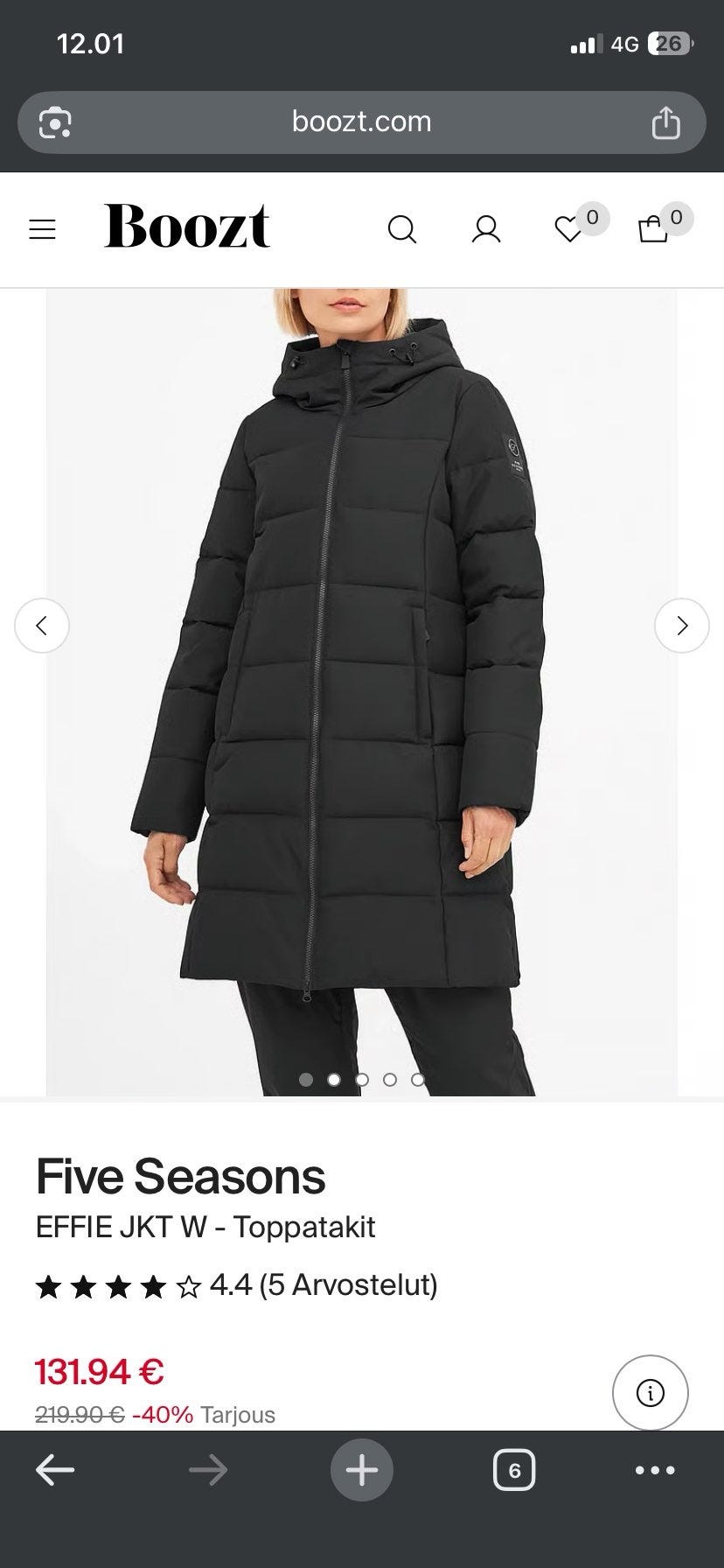Open the tab switcher showing 6 tabs
Screen dimensions: 724x1568
(514, 1471)
